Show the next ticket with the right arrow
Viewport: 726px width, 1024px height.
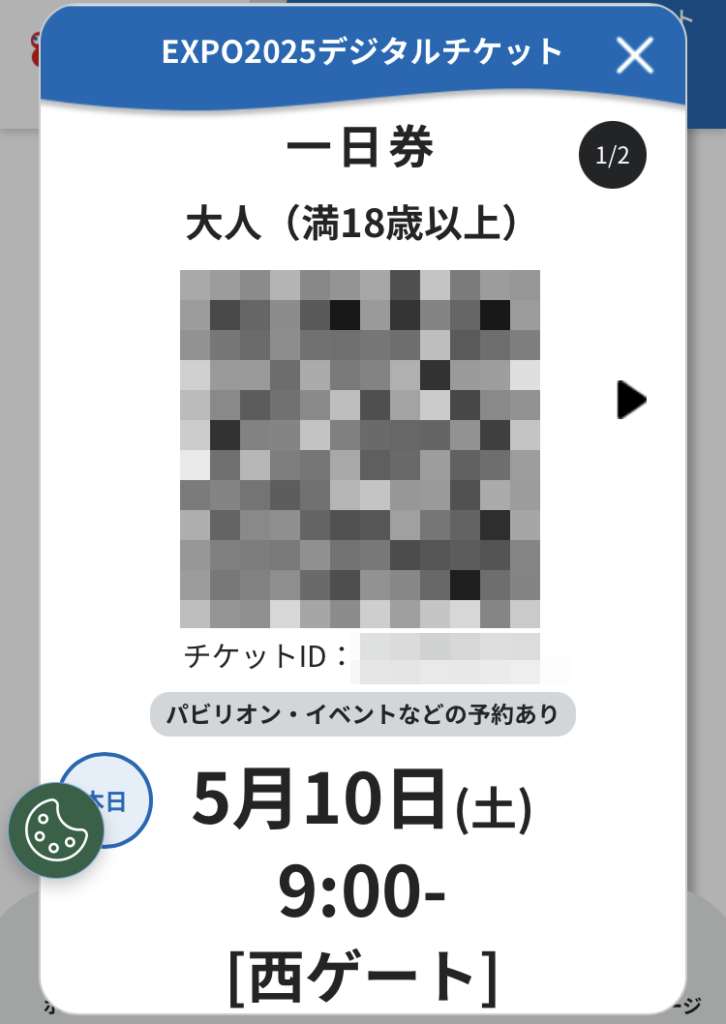click(x=631, y=400)
